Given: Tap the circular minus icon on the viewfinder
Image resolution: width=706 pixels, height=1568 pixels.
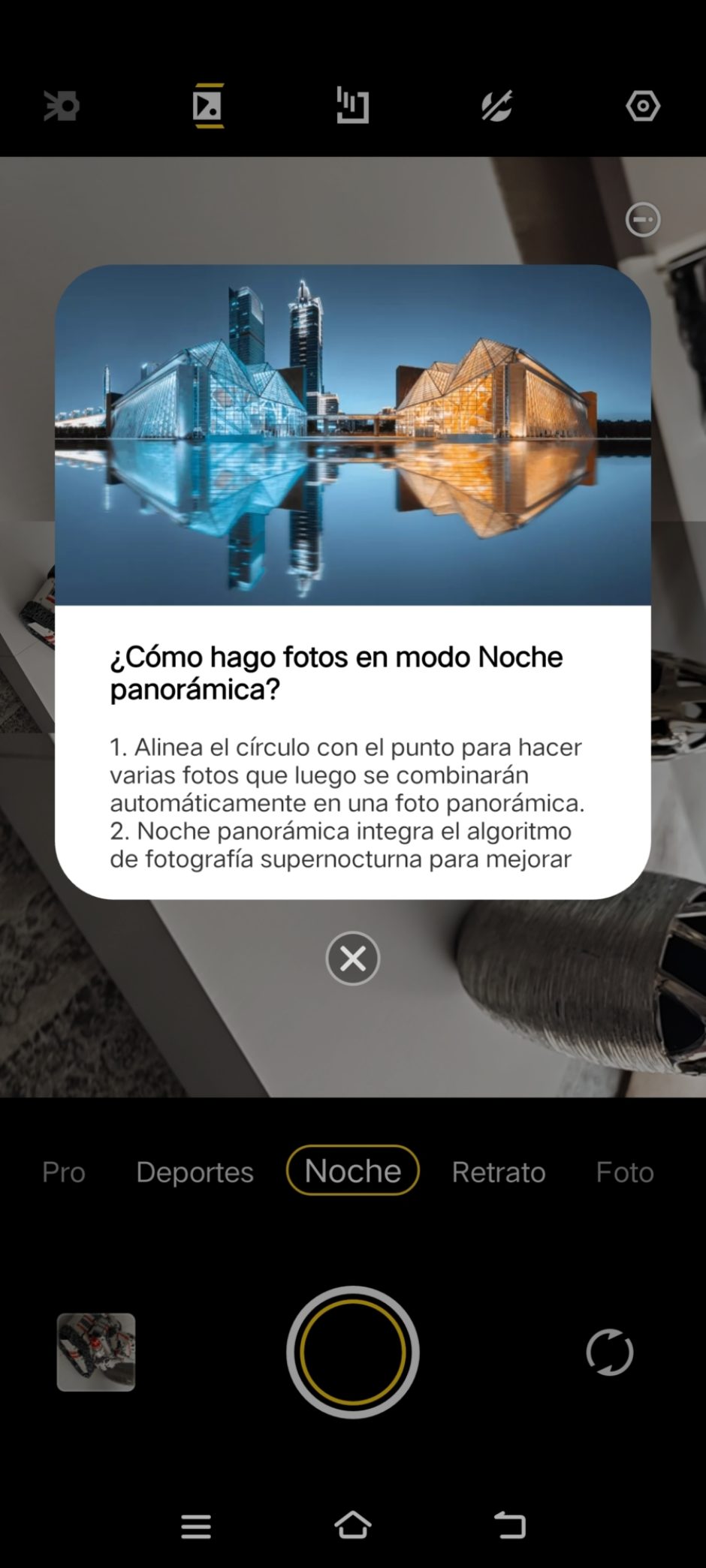Looking at the screenshot, I should pos(643,220).
